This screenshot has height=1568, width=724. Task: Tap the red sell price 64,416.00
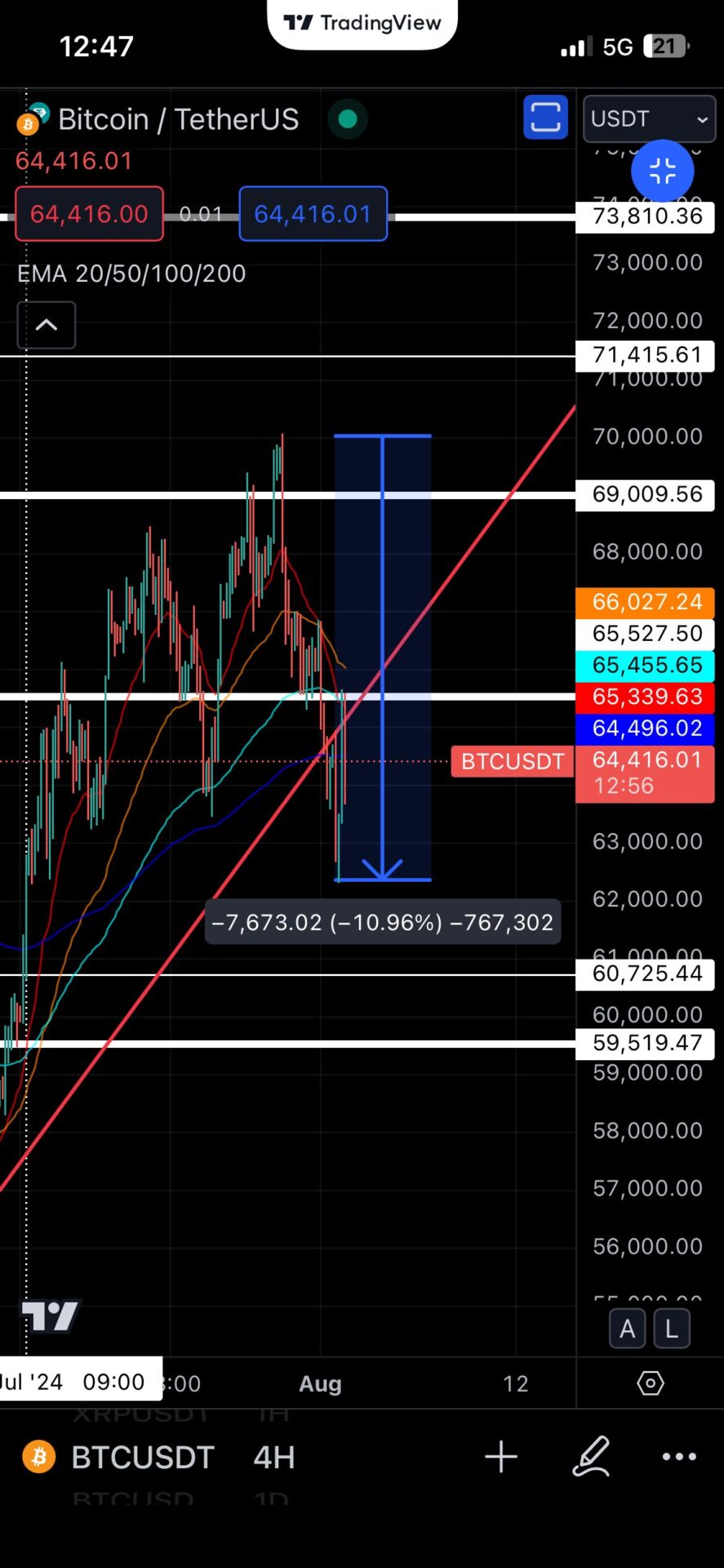[89, 214]
